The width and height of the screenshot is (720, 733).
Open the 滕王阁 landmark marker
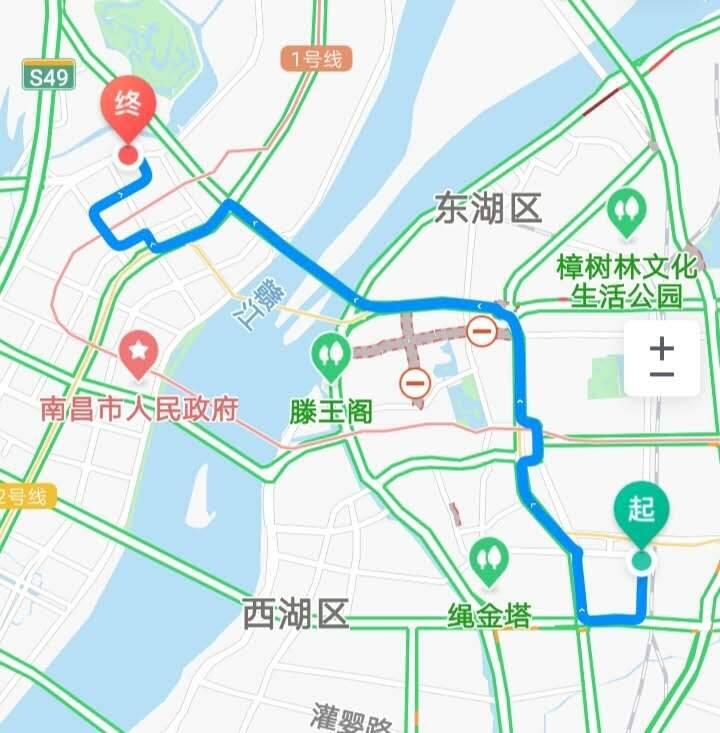pos(331,358)
